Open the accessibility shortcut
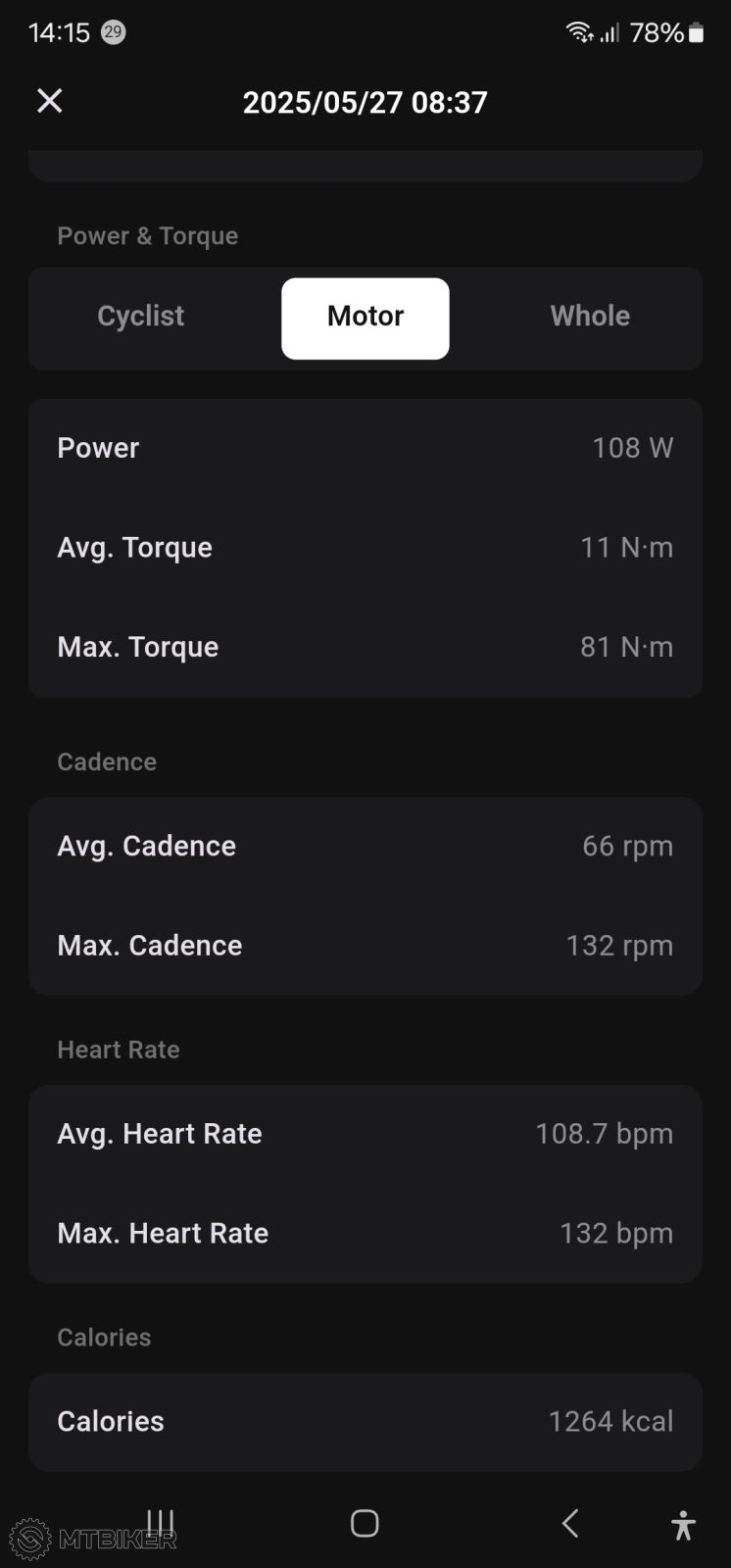The image size is (731, 1568). pyautogui.click(x=683, y=1525)
